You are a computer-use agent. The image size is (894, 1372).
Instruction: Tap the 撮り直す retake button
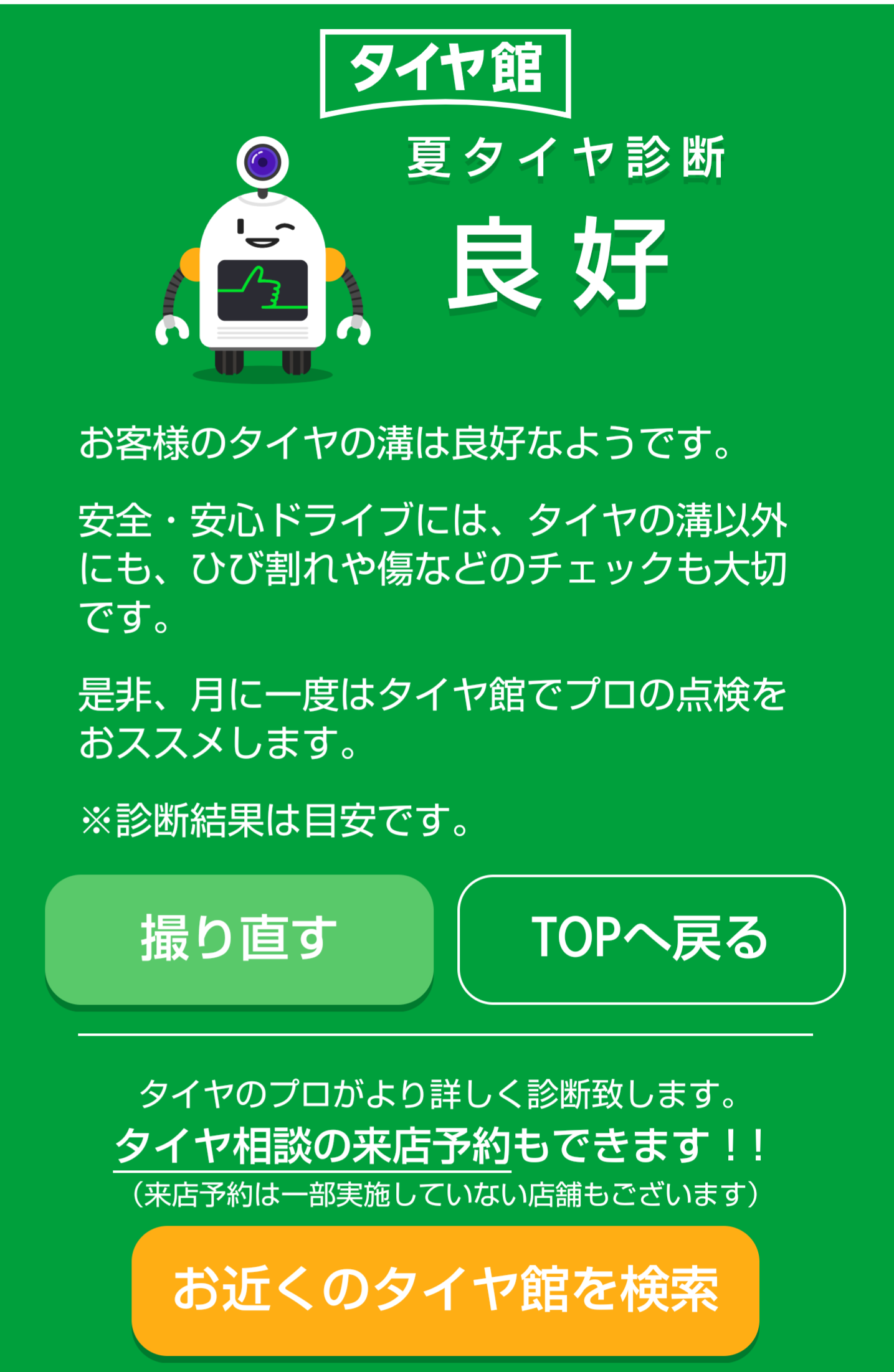pos(239,939)
